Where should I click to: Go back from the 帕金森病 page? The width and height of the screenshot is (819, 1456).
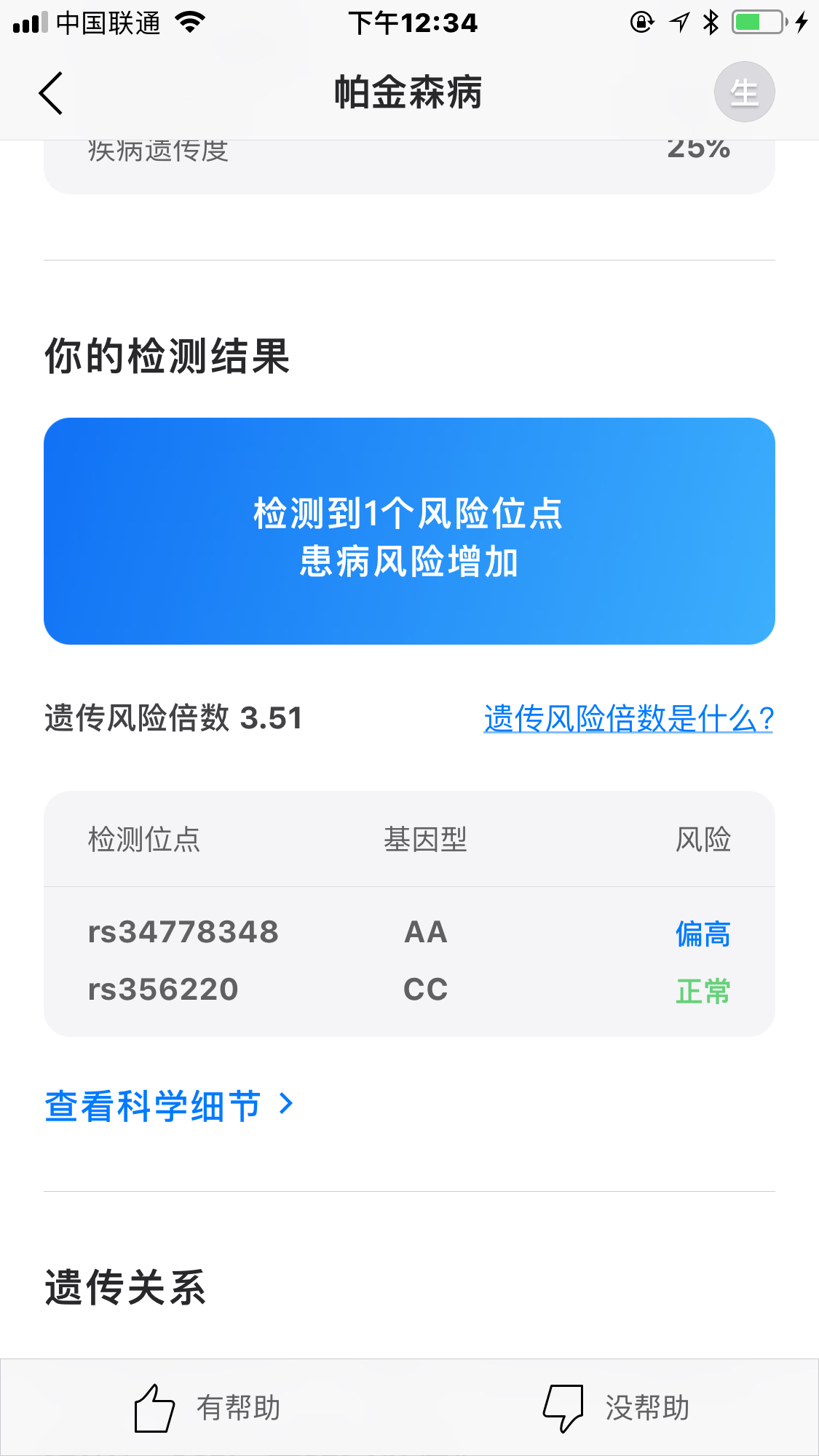point(51,93)
